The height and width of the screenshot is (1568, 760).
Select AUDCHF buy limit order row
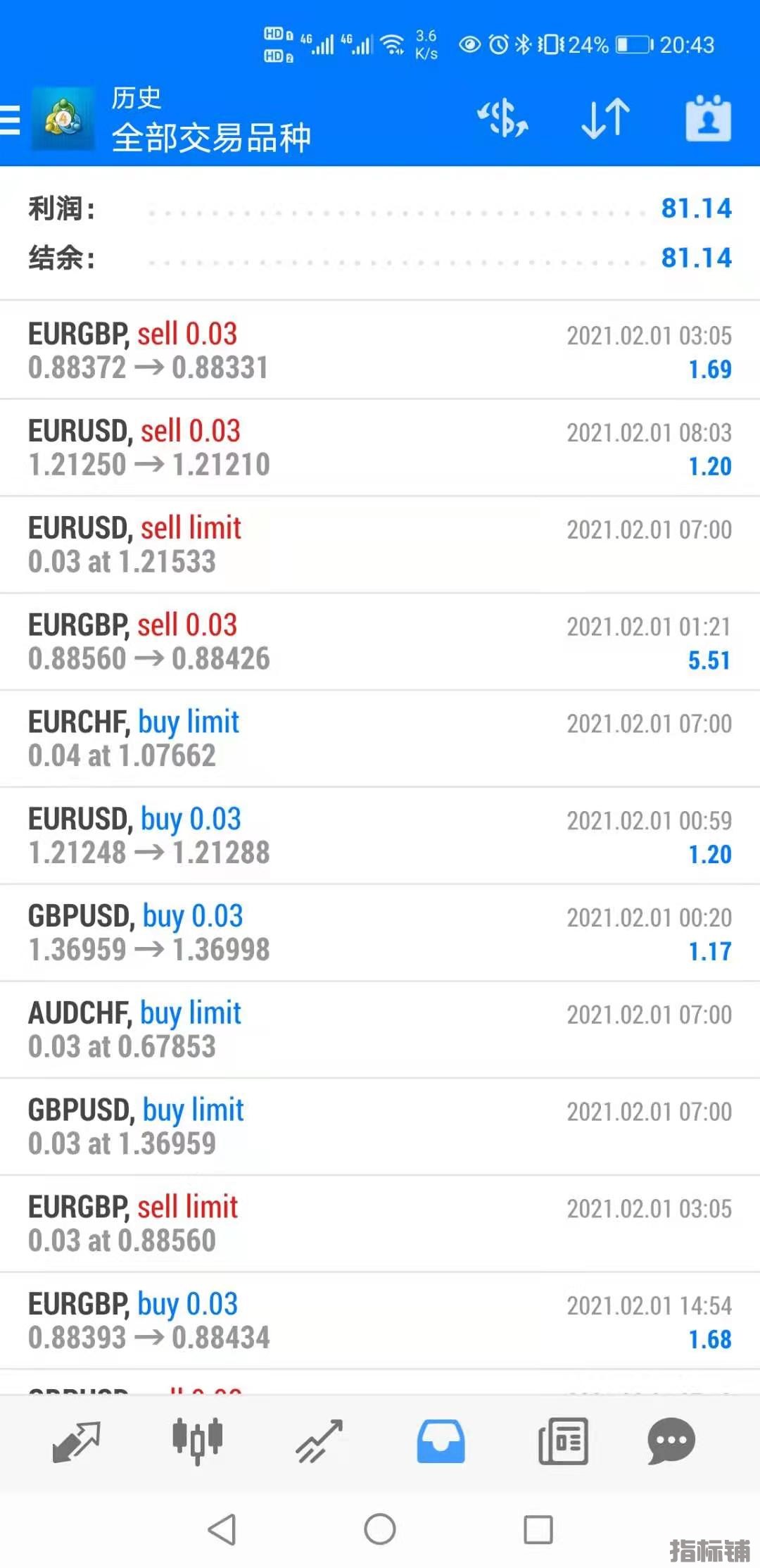coord(380,1030)
